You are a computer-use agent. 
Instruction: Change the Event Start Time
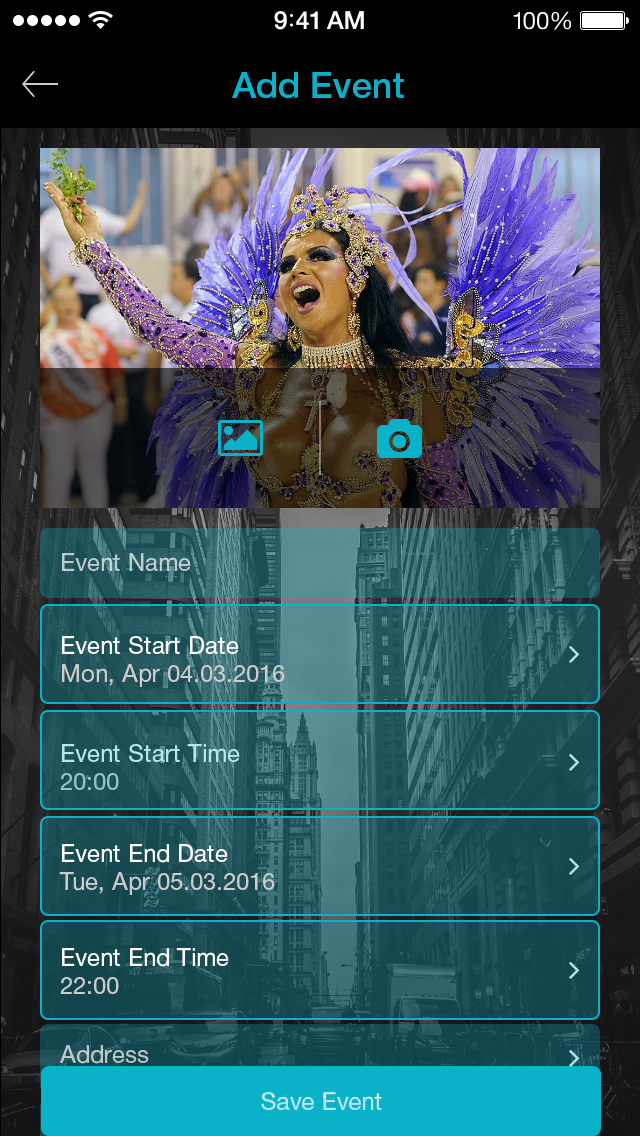320,761
